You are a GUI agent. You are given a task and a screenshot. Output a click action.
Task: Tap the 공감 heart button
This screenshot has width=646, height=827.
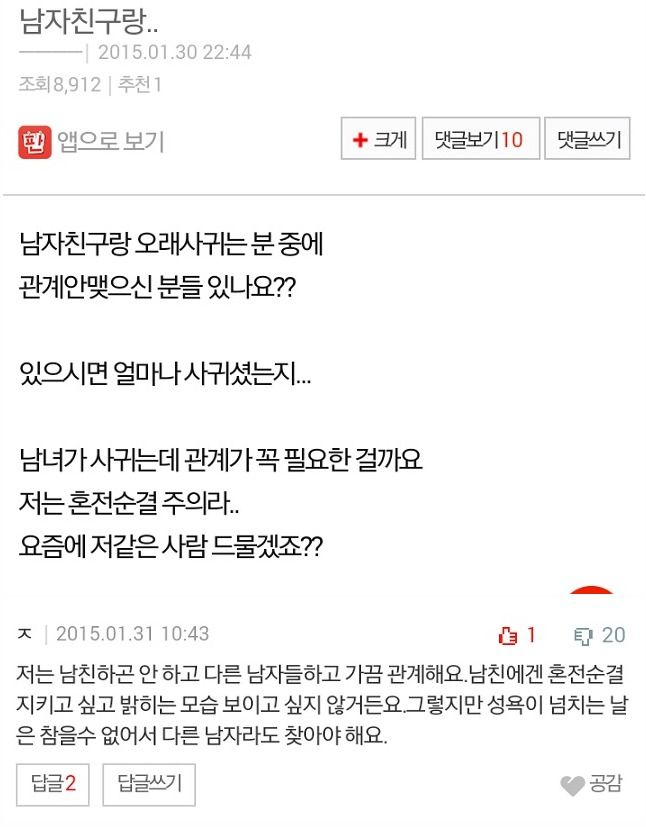click(x=592, y=785)
